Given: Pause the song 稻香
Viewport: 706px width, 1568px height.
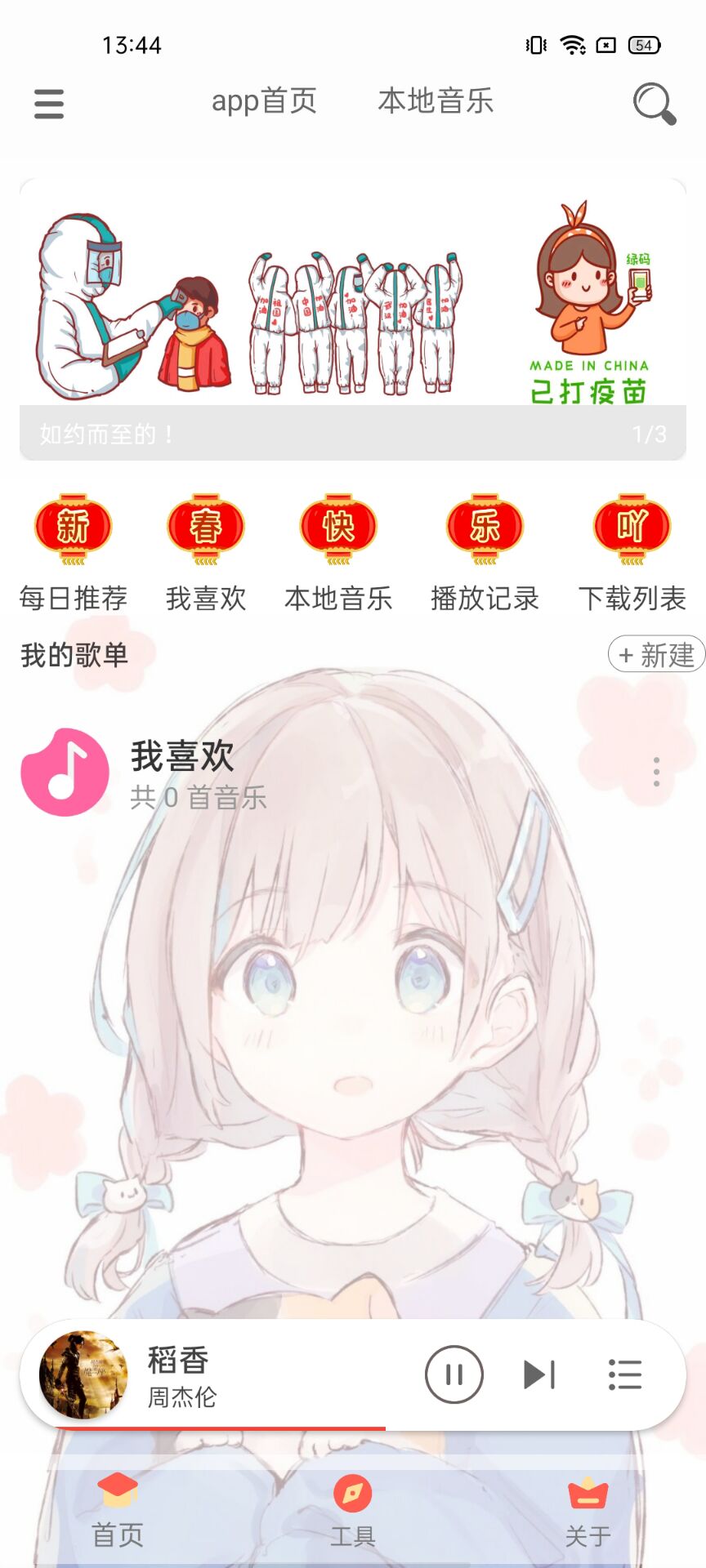Looking at the screenshot, I should click(x=454, y=1374).
